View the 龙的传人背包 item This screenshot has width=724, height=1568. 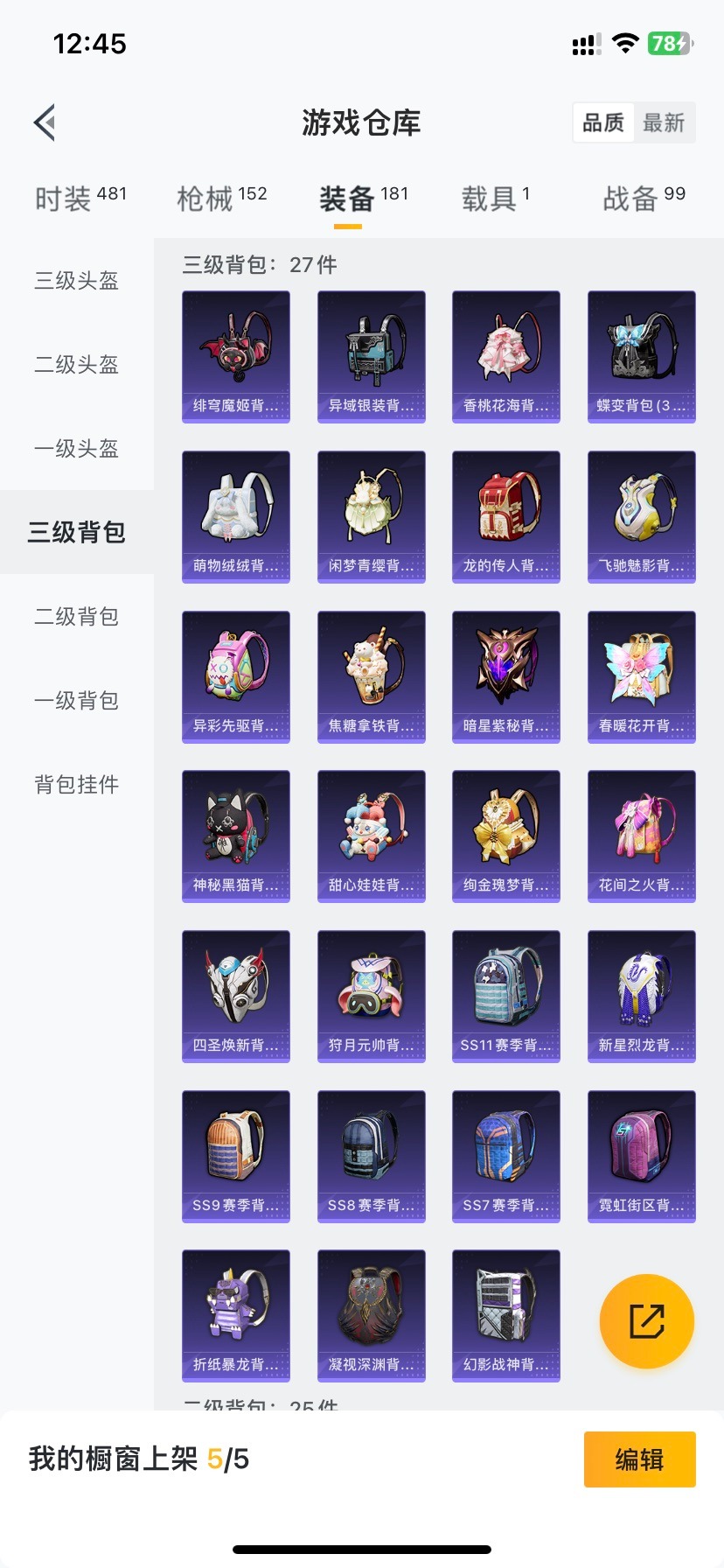506,517
